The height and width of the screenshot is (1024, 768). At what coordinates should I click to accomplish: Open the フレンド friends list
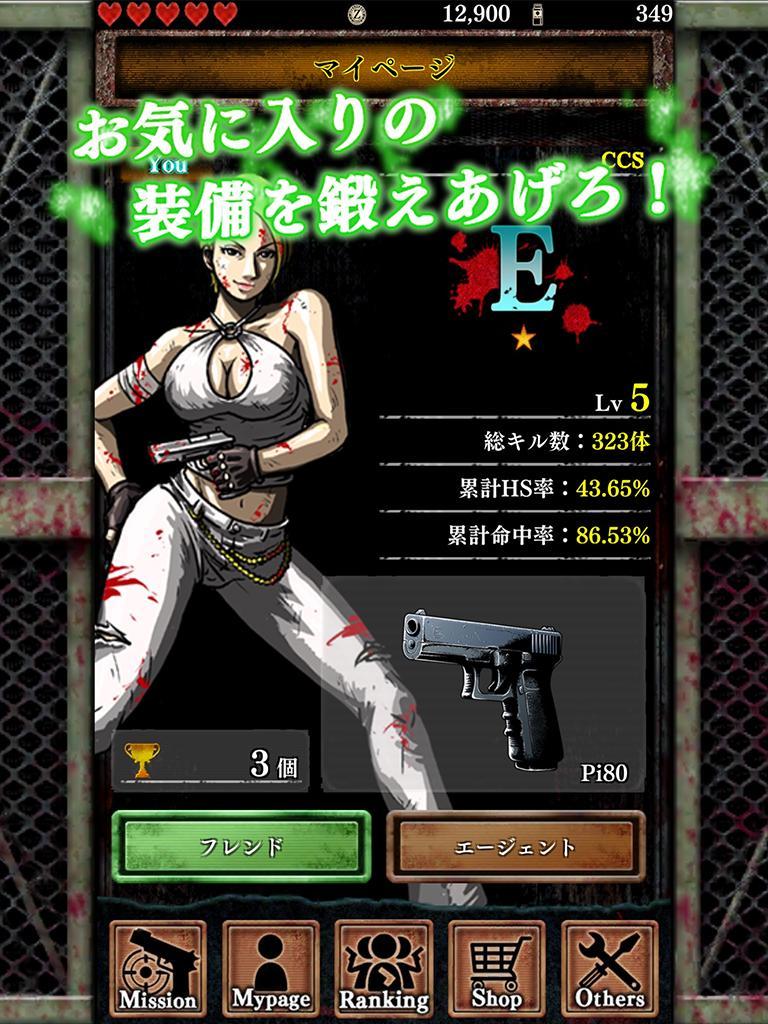click(241, 846)
